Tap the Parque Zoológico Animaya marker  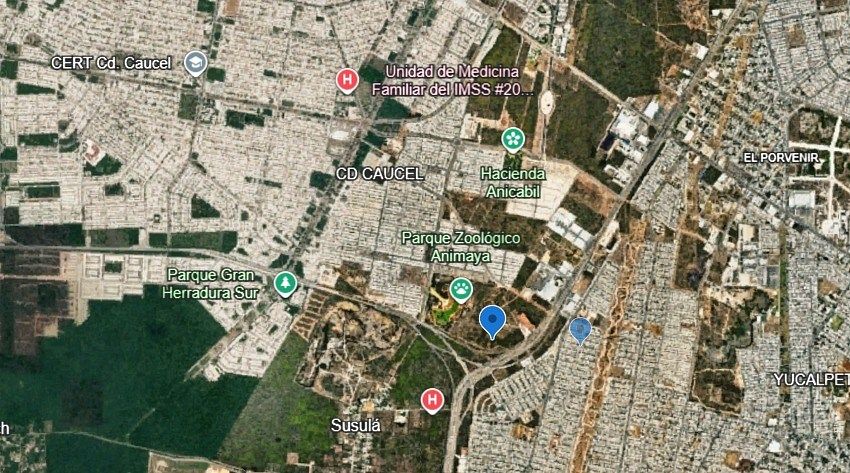click(461, 290)
